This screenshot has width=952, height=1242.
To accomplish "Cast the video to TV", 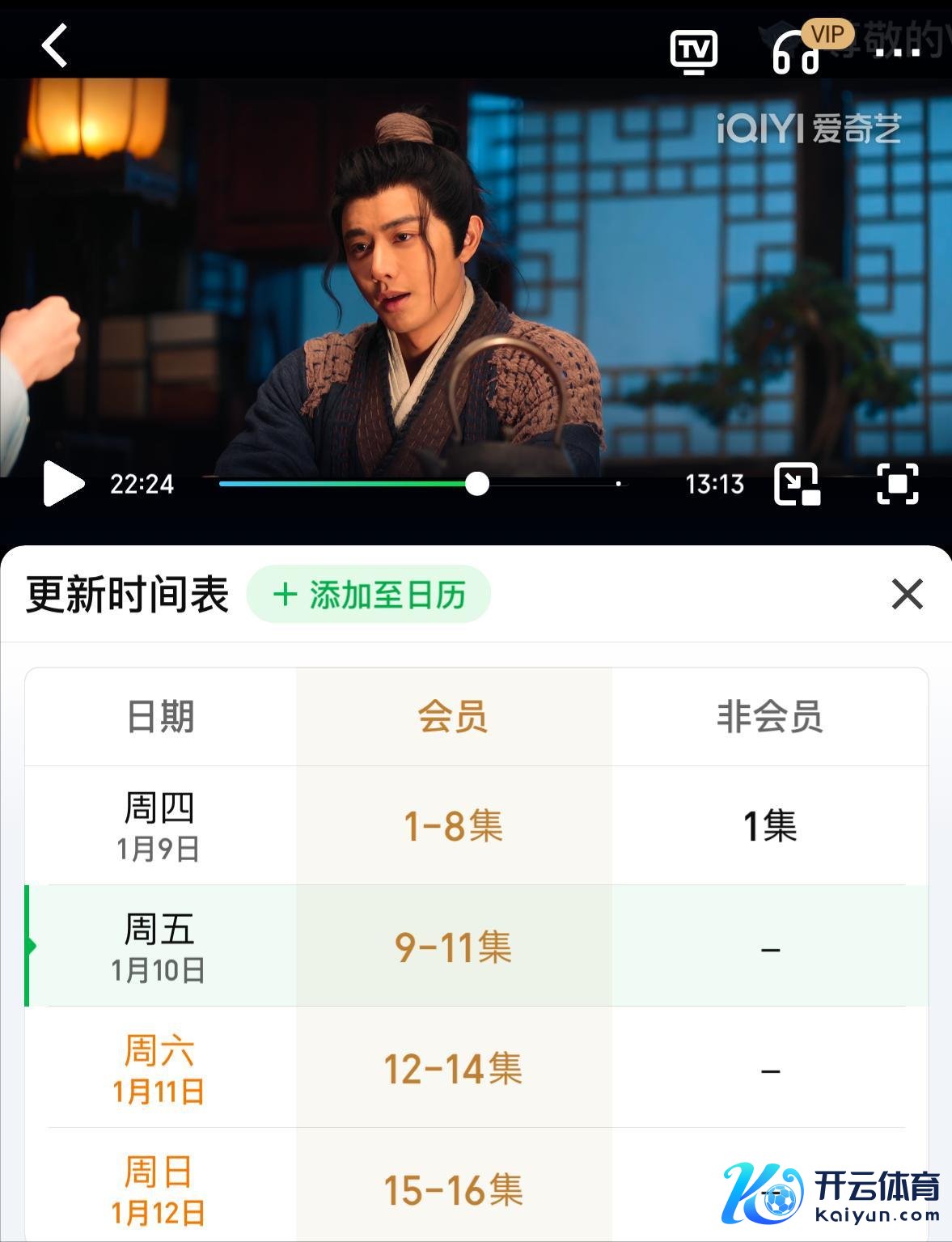I will 693,51.
